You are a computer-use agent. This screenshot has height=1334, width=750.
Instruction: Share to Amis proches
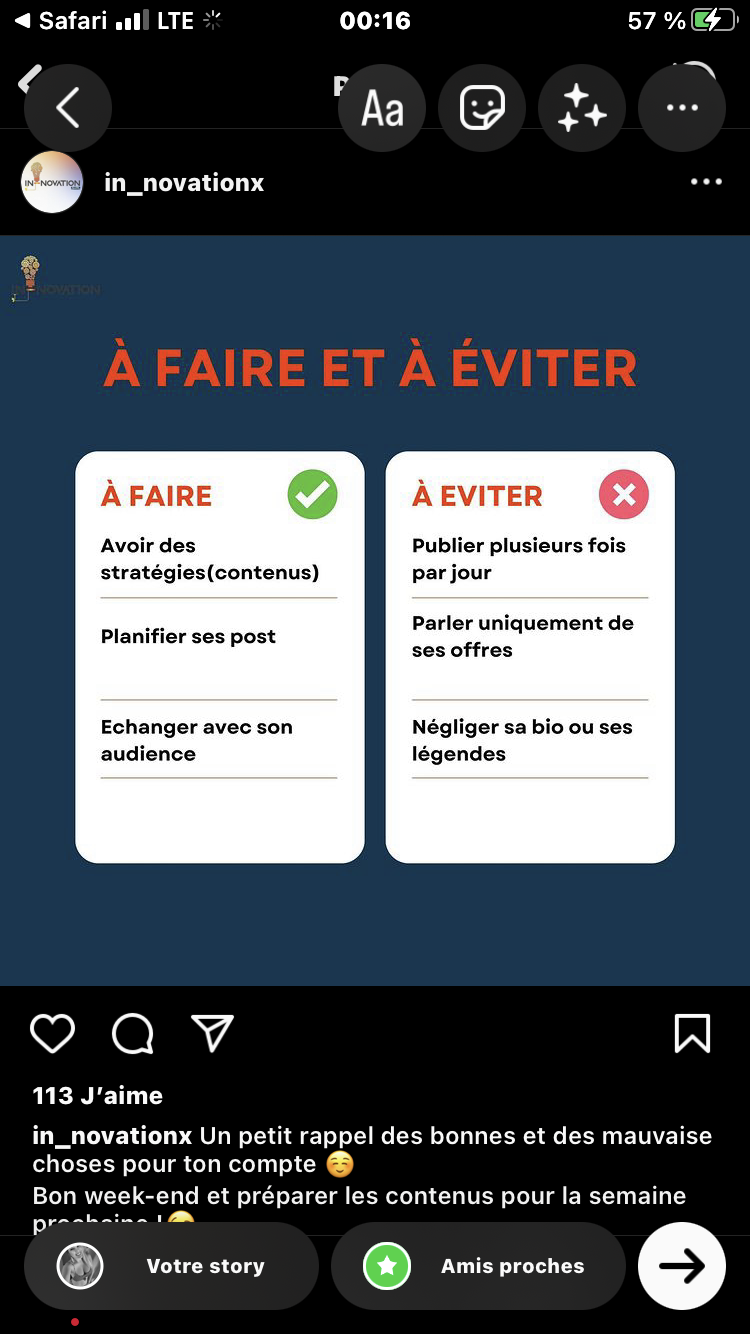coord(478,1266)
